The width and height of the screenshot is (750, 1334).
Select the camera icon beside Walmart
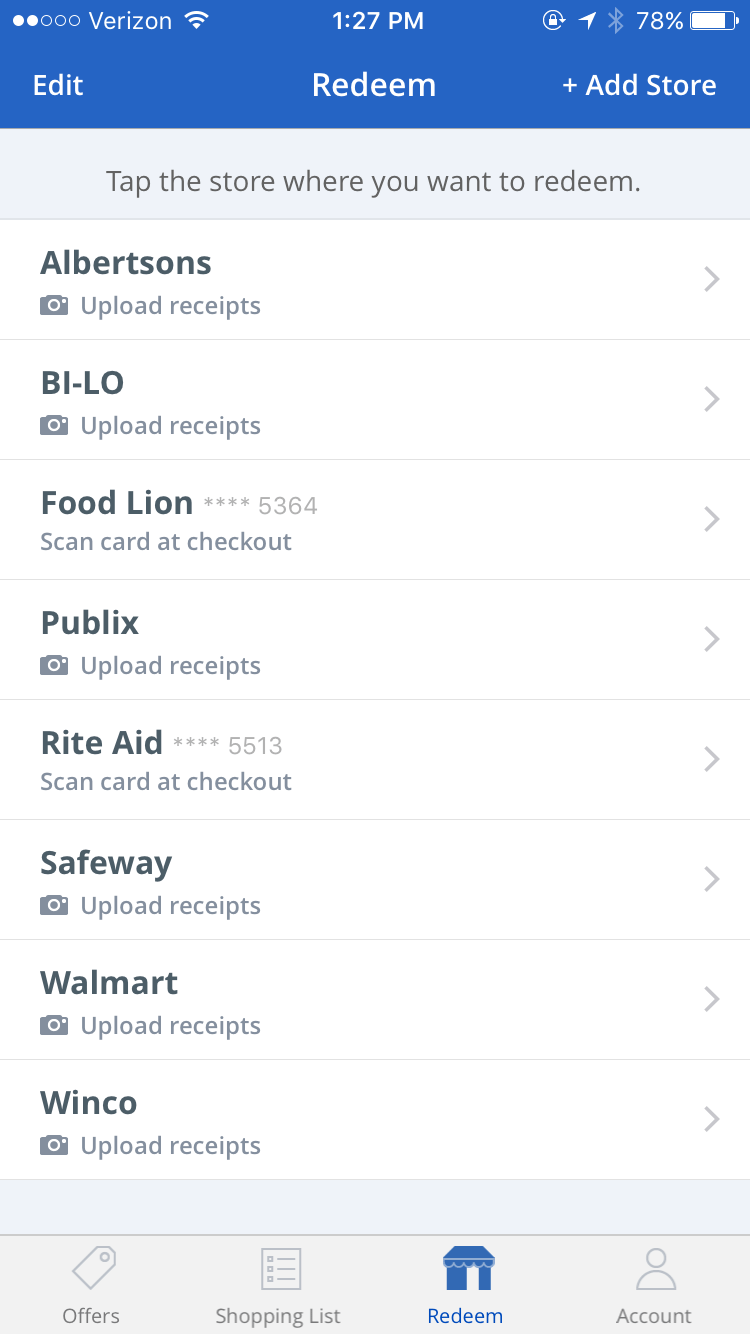click(x=54, y=1025)
